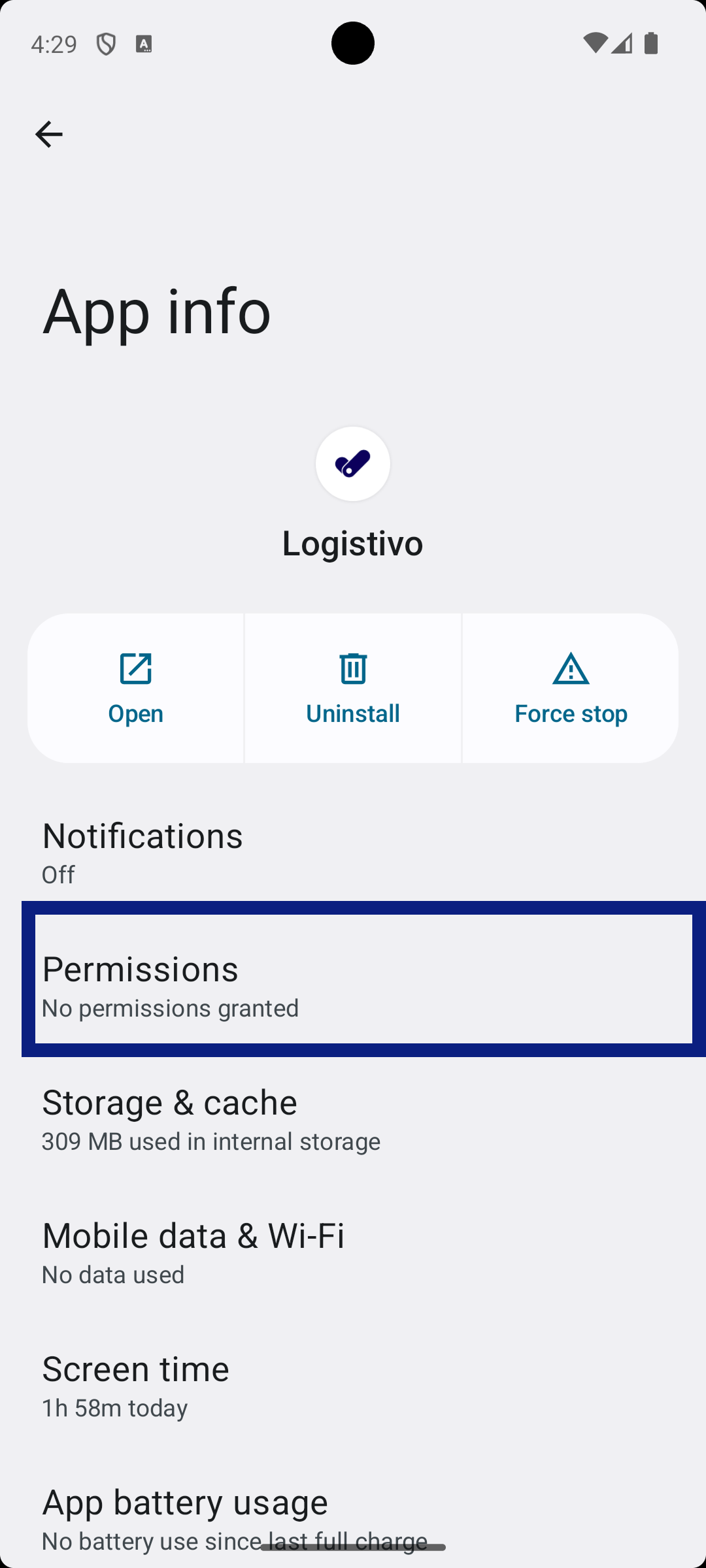Open Storage & cache details

pyautogui.click(x=353, y=1119)
